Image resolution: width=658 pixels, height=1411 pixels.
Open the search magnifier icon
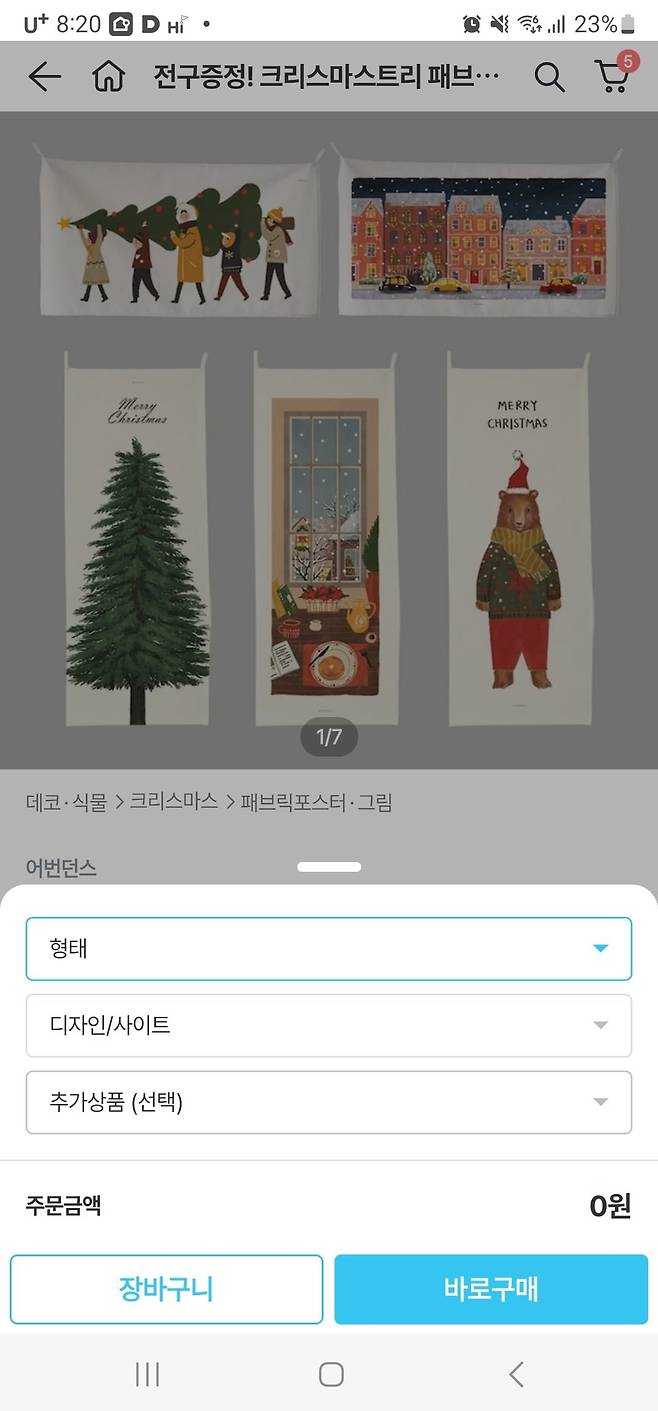point(549,77)
